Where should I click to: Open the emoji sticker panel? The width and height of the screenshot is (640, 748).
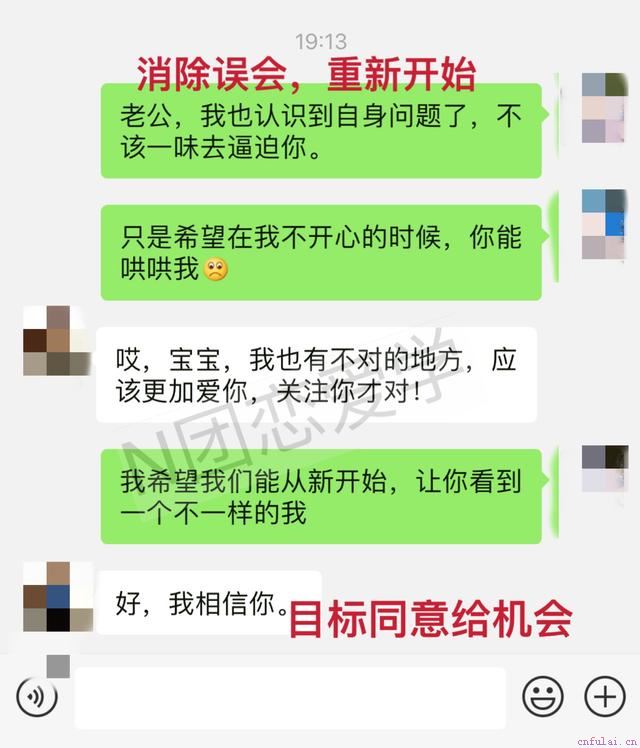[x=543, y=697]
